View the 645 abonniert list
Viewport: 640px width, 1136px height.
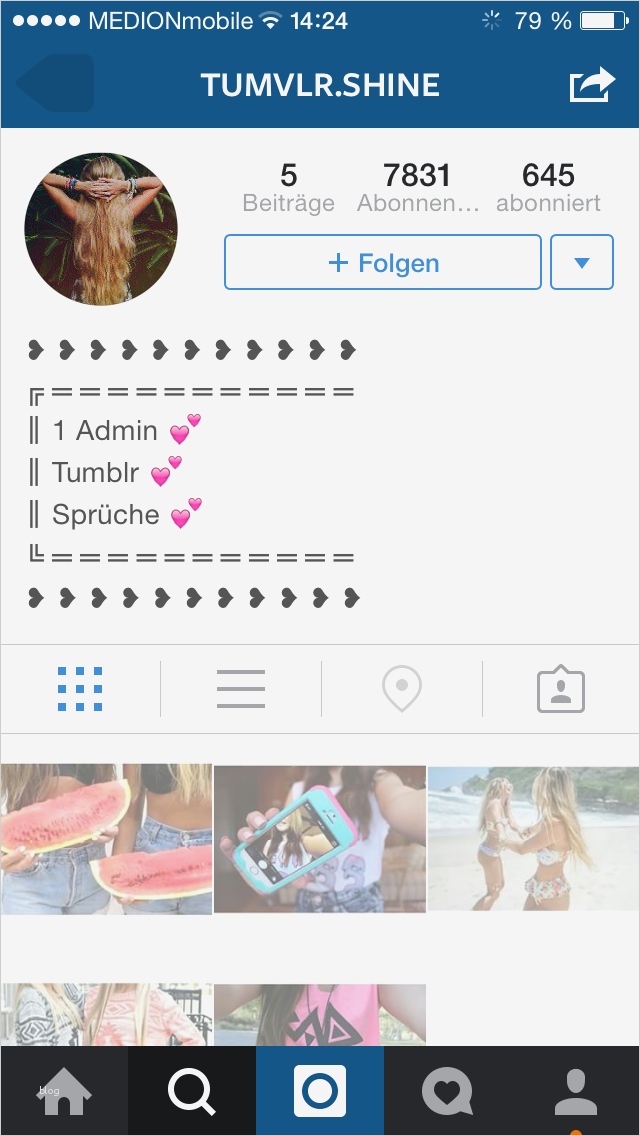[x=548, y=187]
